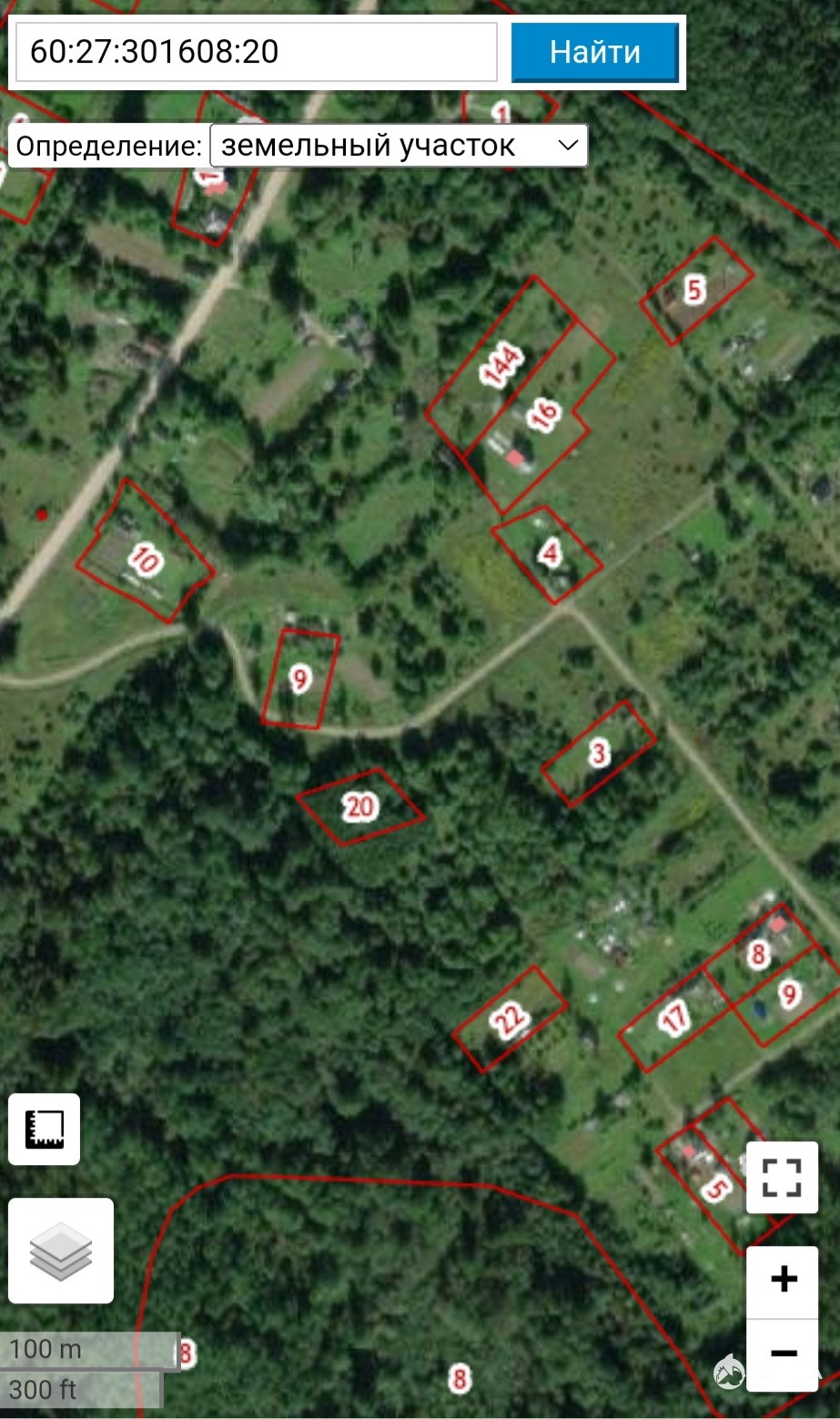
Task: Open the map layers selector
Action: [61, 1251]
